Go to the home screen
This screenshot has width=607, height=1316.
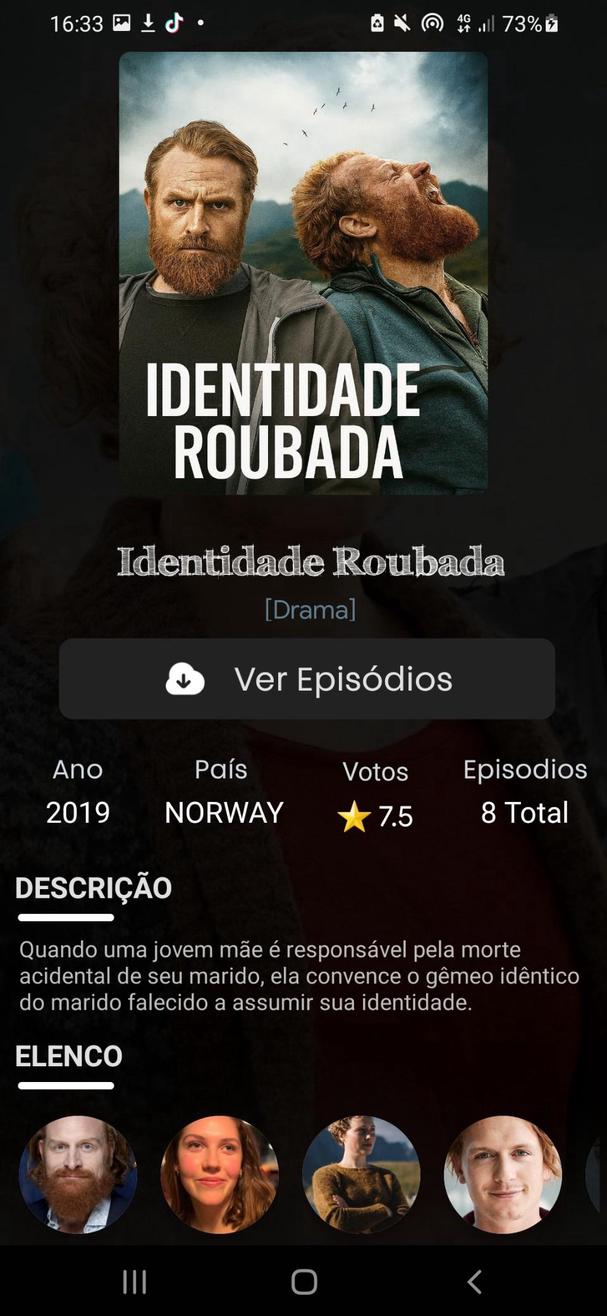pyautogui.click(x=304, y=1281)
